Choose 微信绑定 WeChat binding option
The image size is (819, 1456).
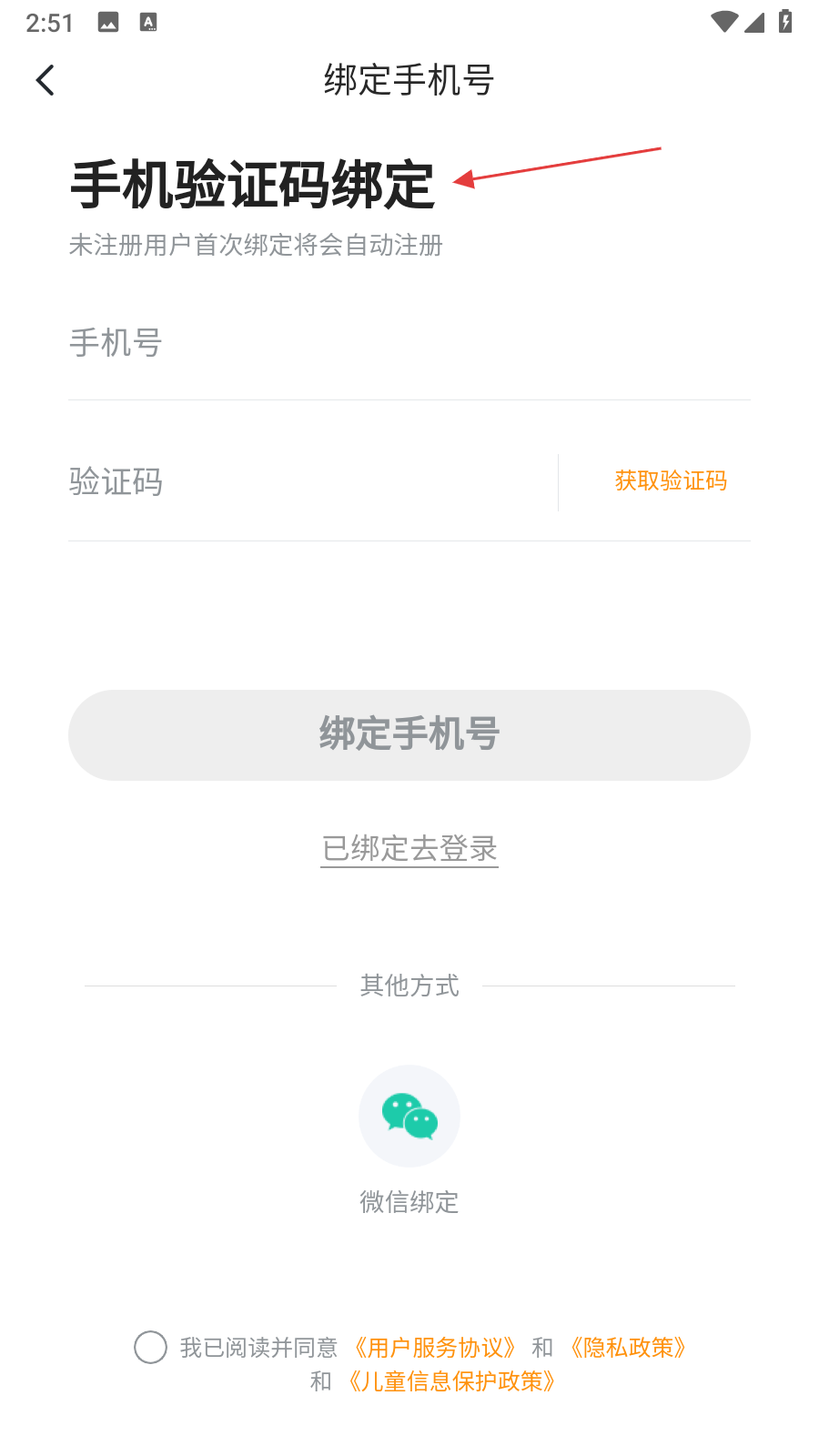[x=409, y=1117]
